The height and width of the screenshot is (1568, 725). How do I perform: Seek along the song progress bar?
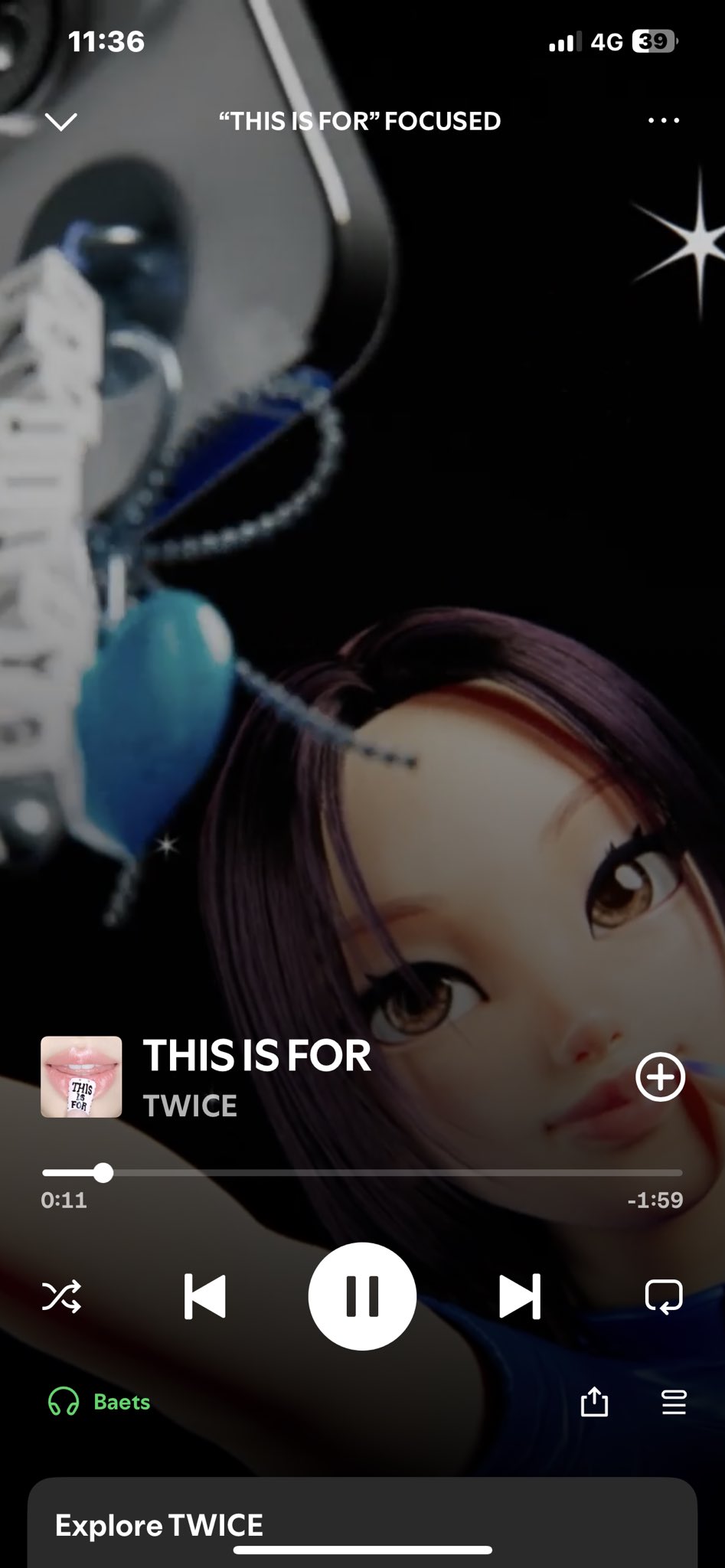click(362, 1172)
